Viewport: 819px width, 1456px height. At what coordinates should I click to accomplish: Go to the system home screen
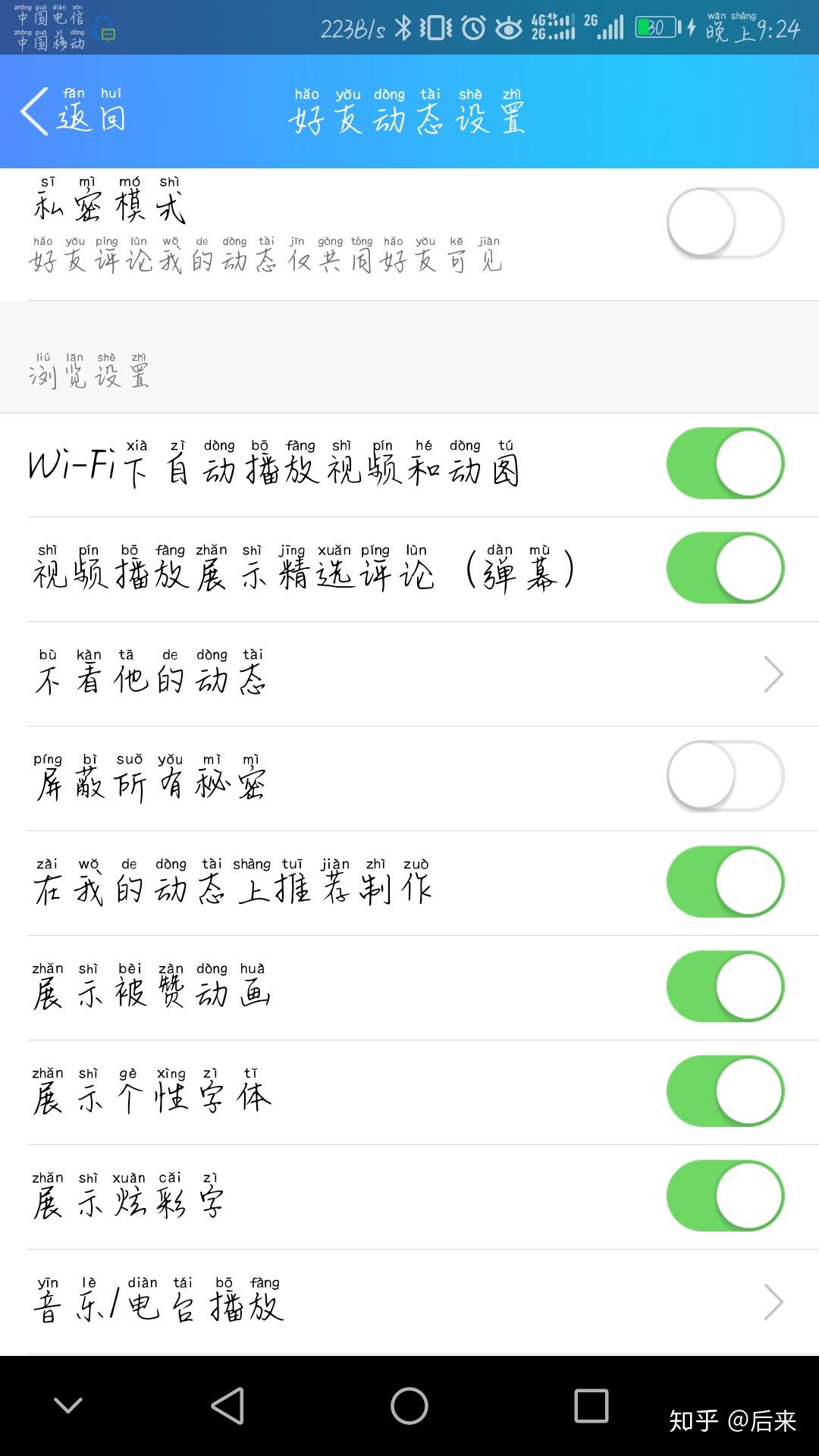point(409,1406)
